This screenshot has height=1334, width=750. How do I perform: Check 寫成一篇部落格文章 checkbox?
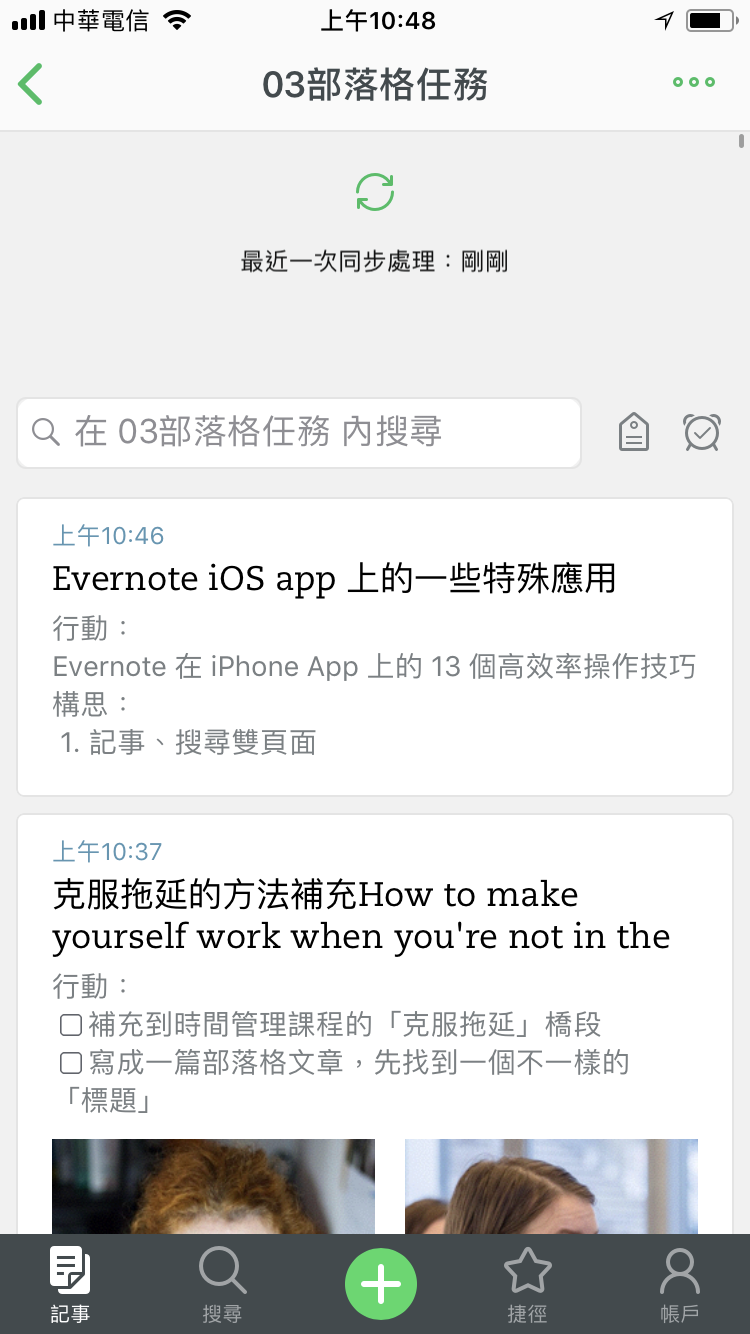(x=70, y=1062)
